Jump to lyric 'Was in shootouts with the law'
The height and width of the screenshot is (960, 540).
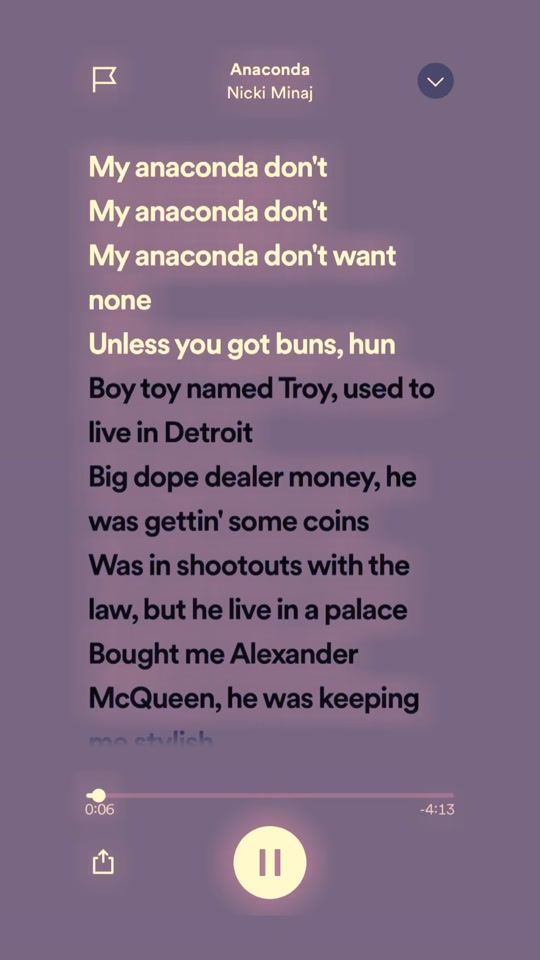click(x=249, y=588)
